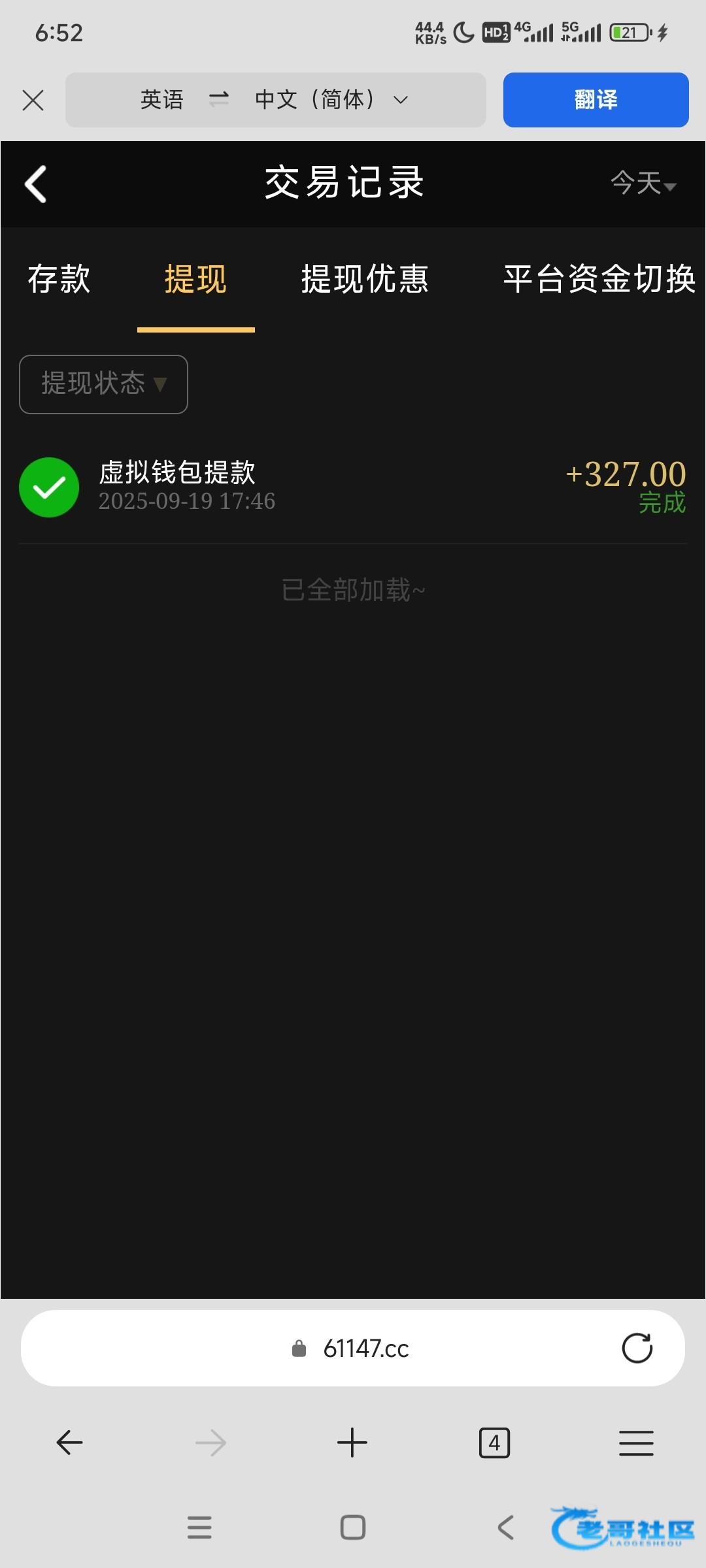
Task: Open a new browser tab
Action: (x=352, y=1443)
